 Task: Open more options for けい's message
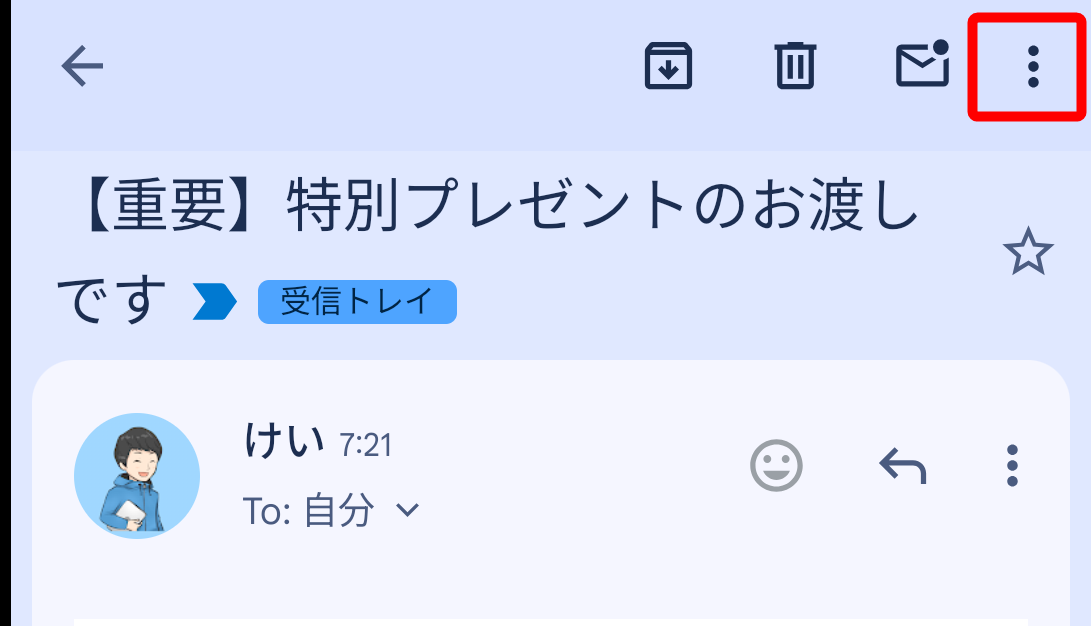click(1012, 466)
